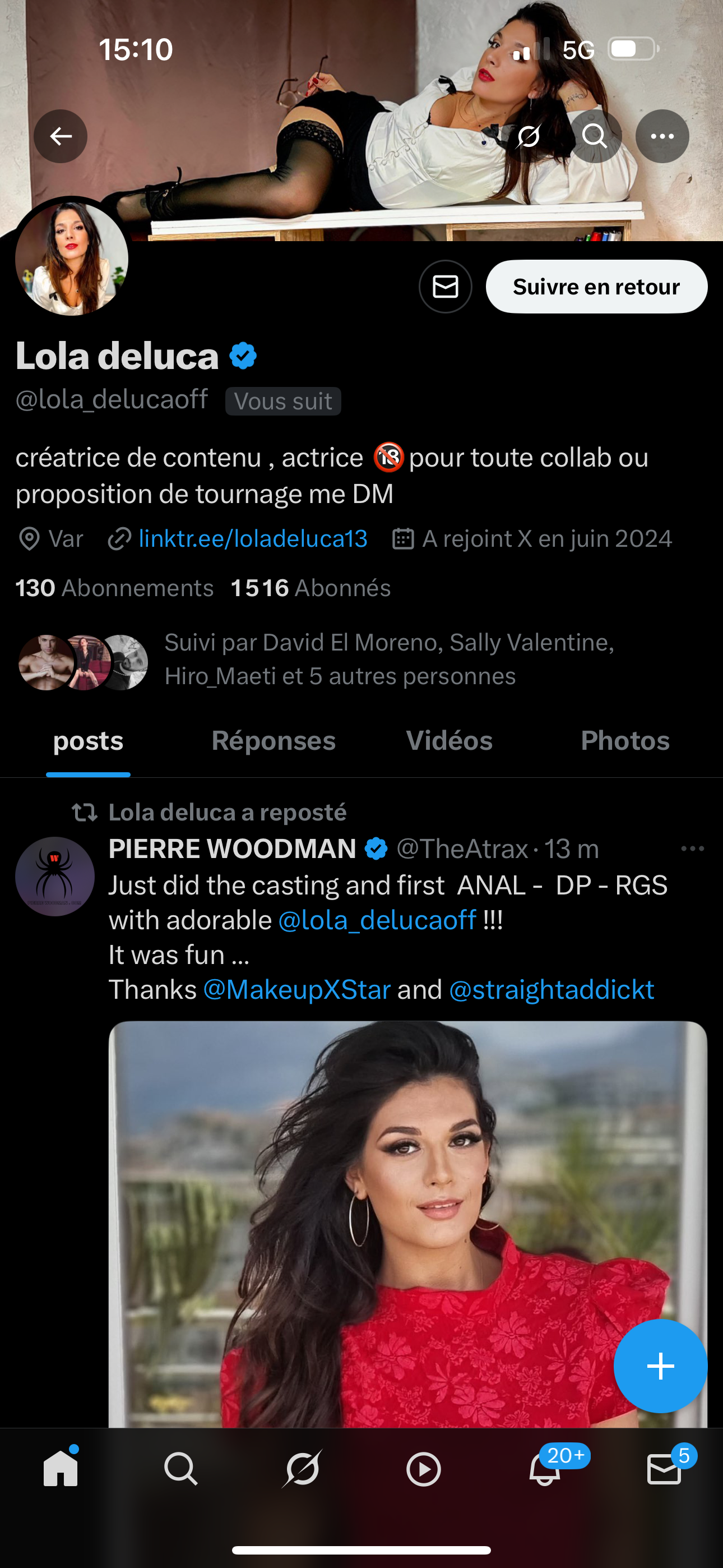Viewport: 723px width, 1568px height.
Task: View the 130 Abonnements list
Action: pyautogui.click(x=114, y=588)
